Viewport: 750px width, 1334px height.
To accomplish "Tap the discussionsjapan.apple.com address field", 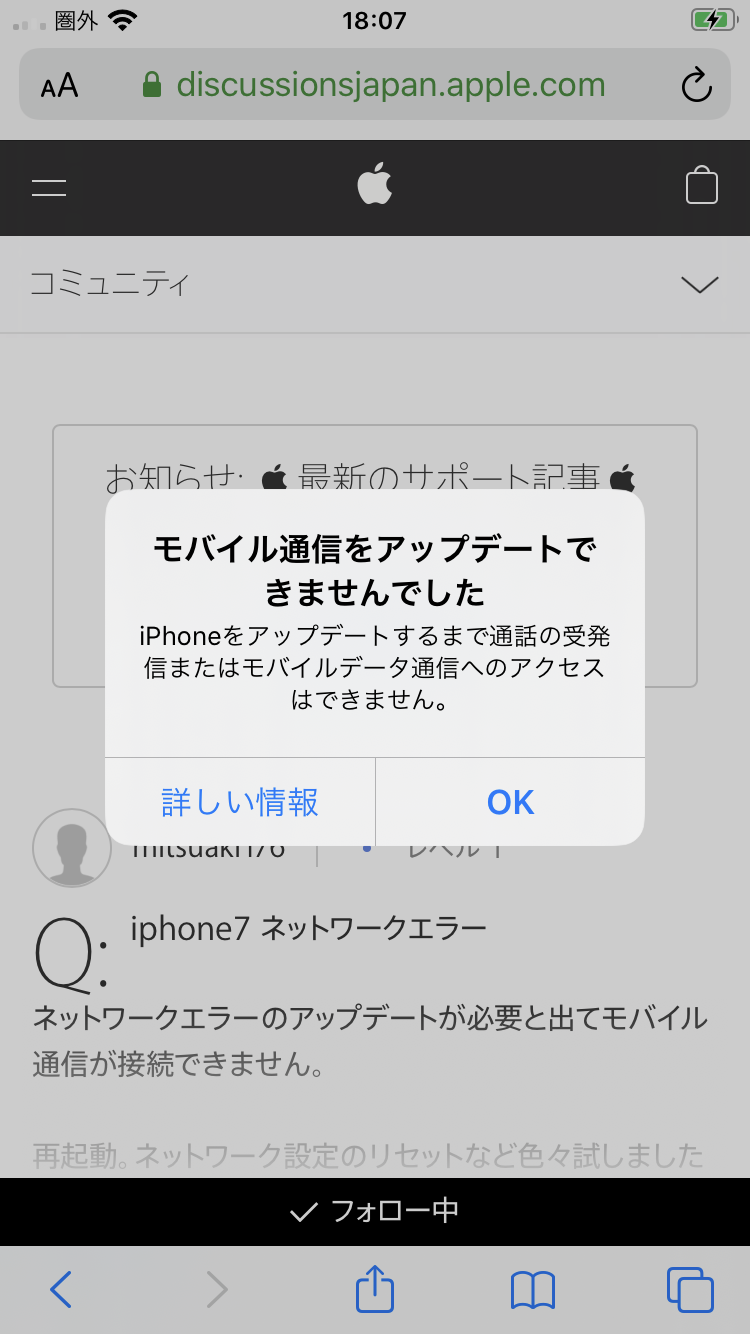I will pyautogui.click(x=390, y=85).
